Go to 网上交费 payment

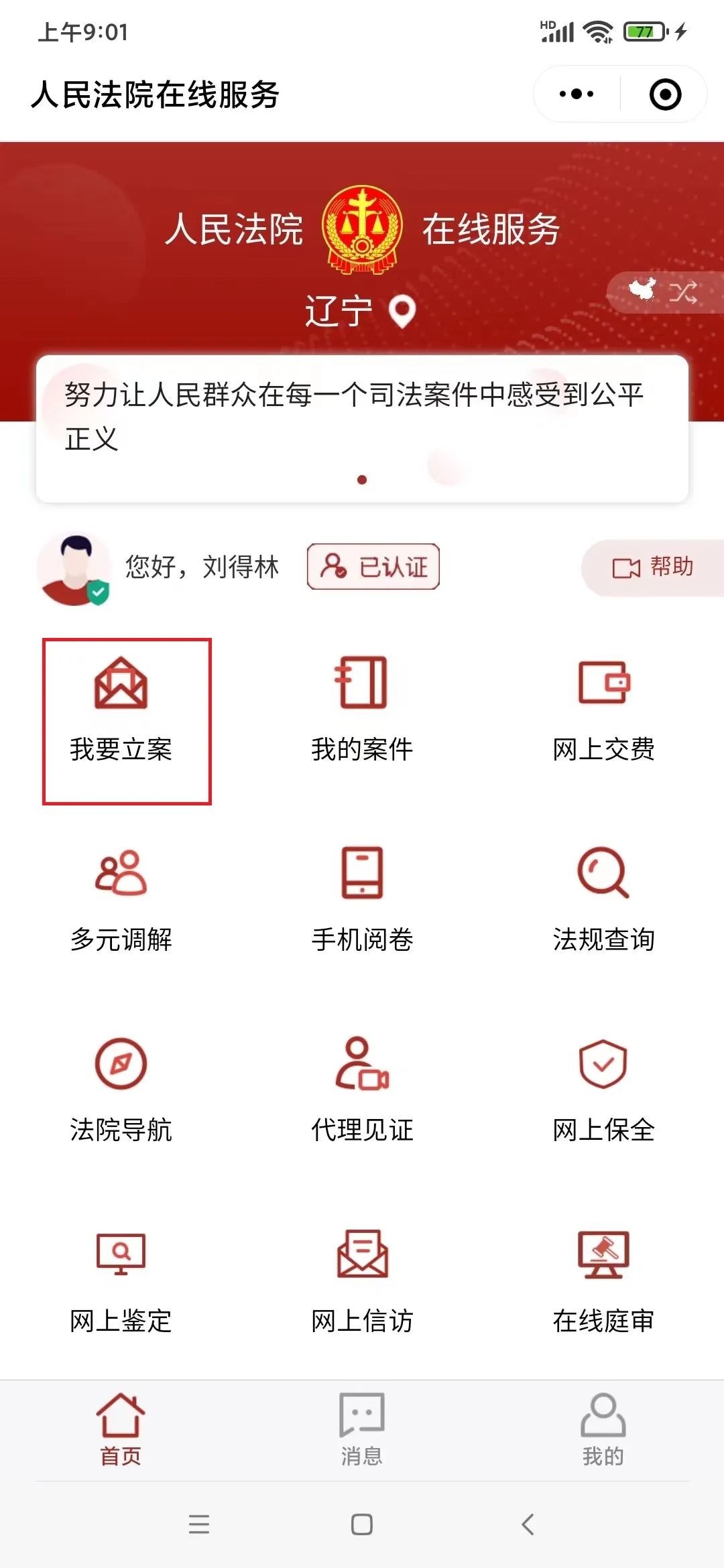(603, 709)
